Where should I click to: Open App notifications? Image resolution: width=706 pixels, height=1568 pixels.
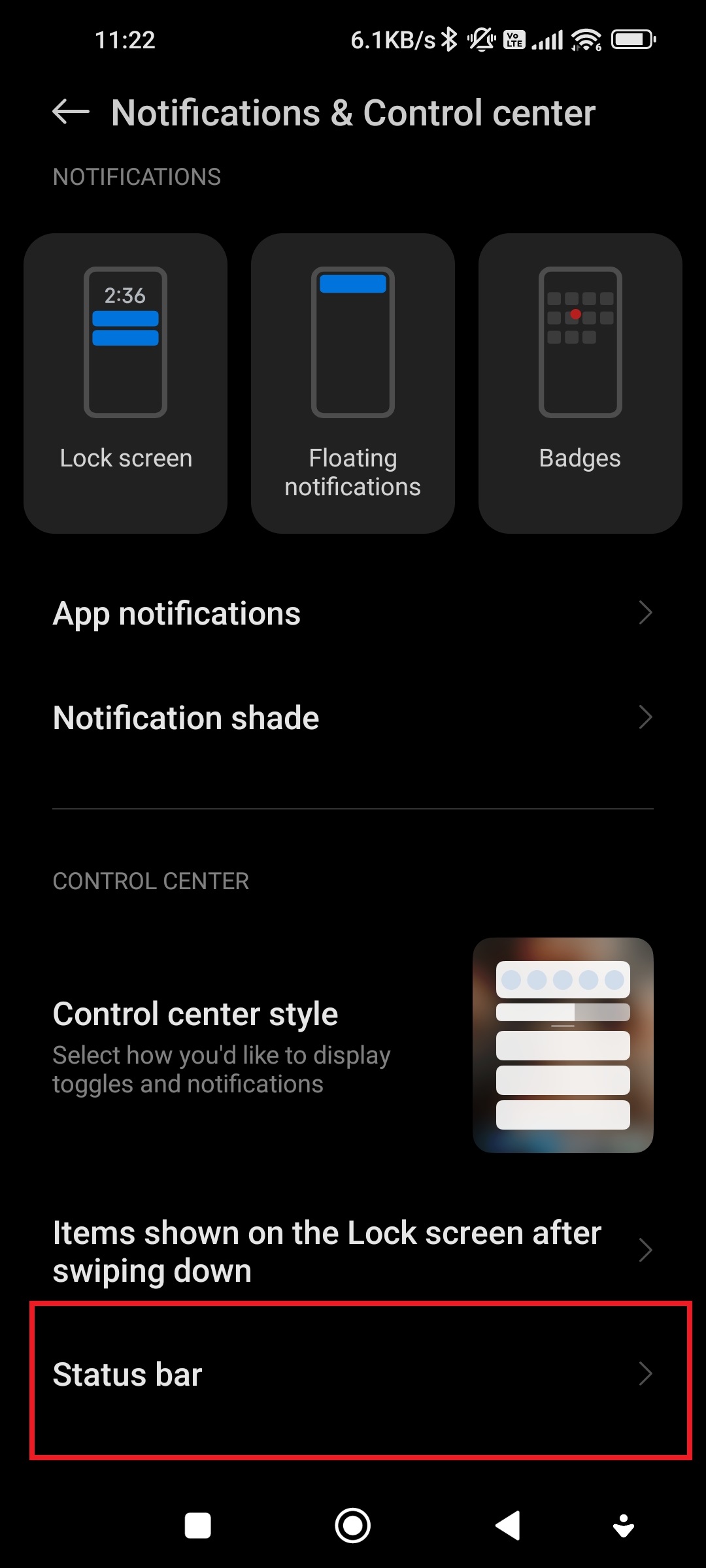click(353, 613)
